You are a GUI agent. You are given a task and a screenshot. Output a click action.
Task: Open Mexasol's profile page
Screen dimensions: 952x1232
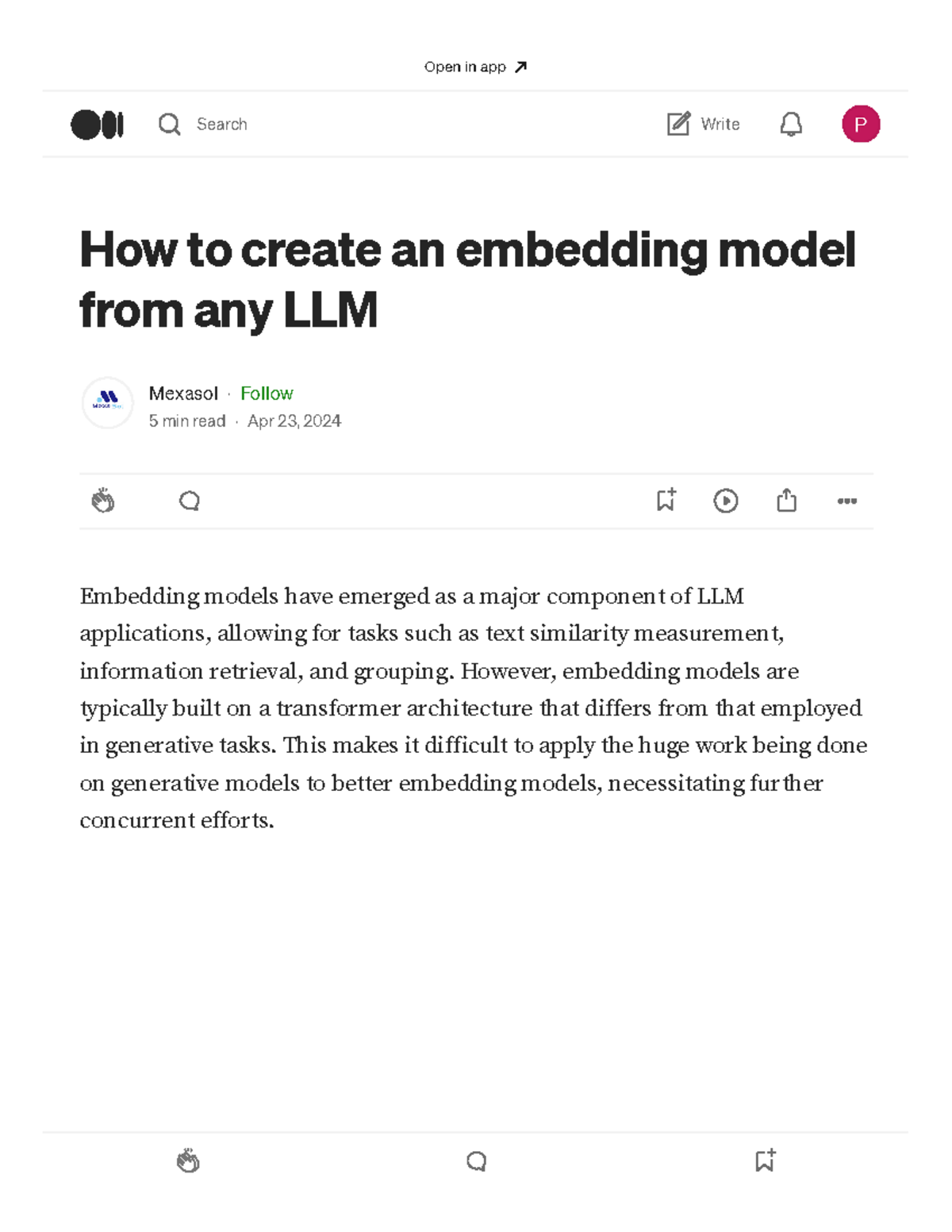[183, 393]
